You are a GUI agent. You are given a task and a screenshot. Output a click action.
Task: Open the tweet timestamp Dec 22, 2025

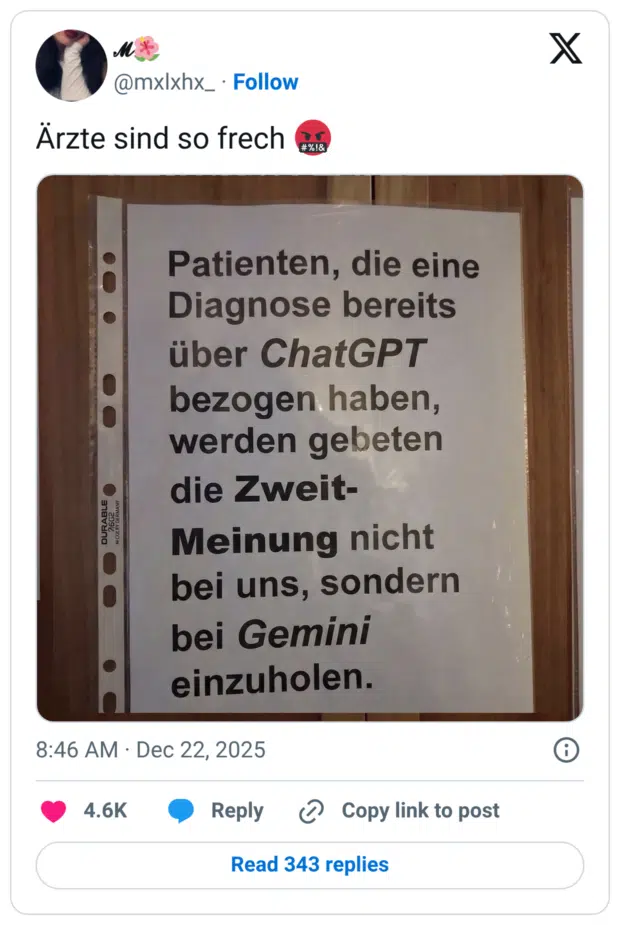click(x=151, y=749)
